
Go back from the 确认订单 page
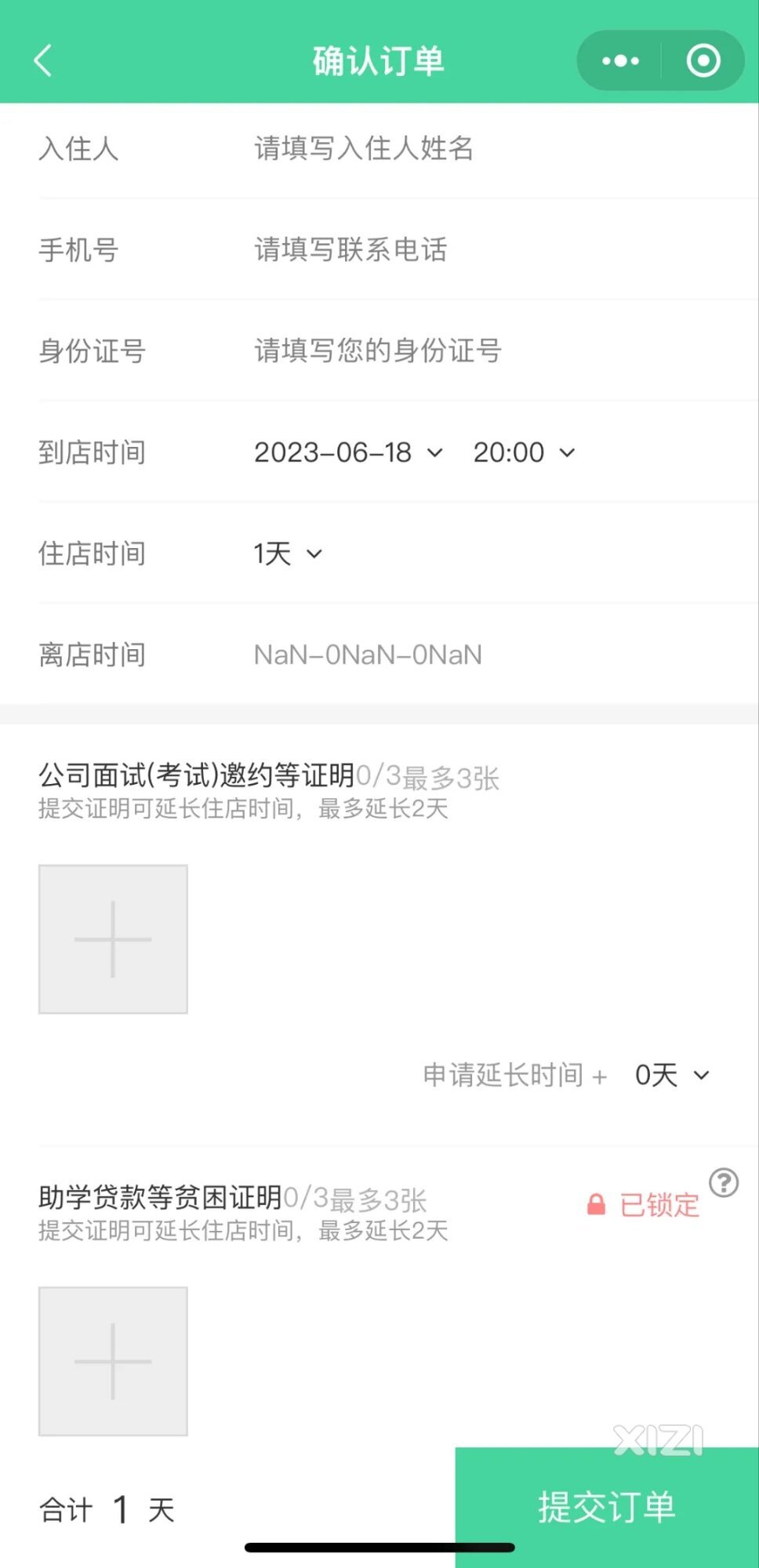click(43, 61)
